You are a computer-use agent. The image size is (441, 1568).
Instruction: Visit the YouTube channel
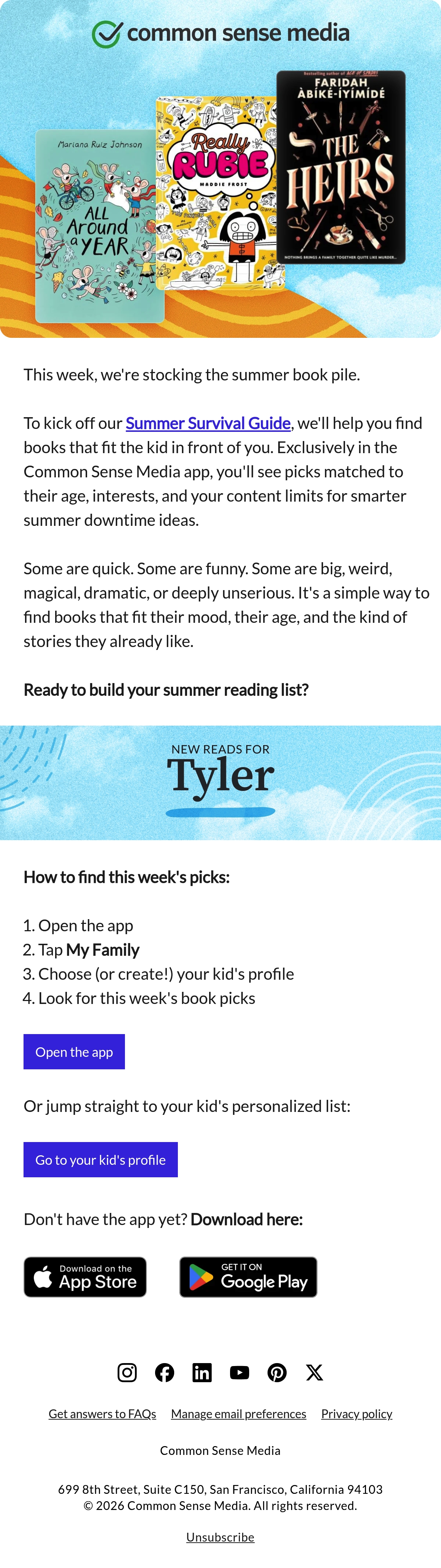239,1373
